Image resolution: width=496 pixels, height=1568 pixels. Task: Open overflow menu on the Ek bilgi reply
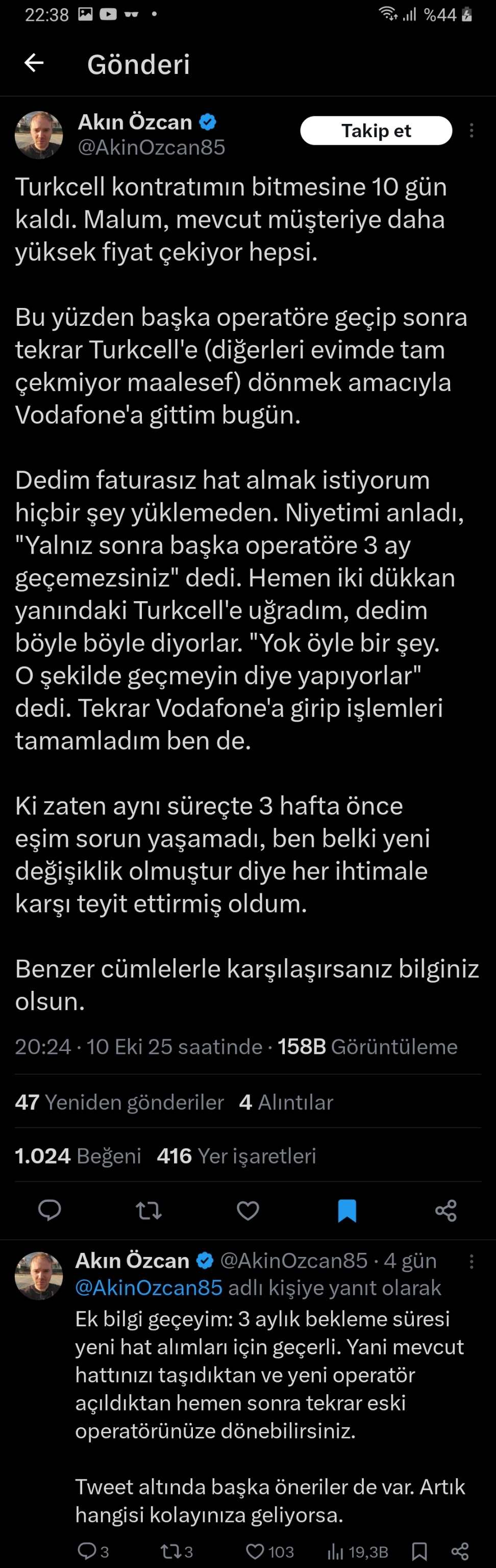[x=471, y=1261]
